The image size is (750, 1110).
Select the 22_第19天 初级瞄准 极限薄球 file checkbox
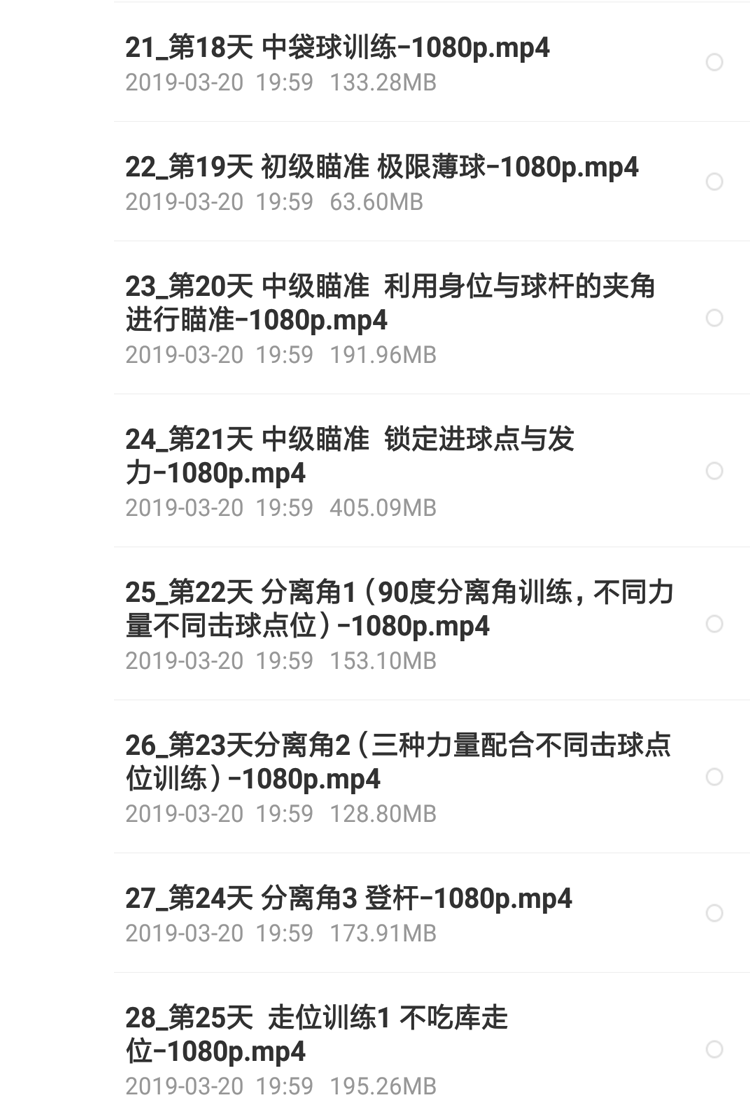coord(714,182)
